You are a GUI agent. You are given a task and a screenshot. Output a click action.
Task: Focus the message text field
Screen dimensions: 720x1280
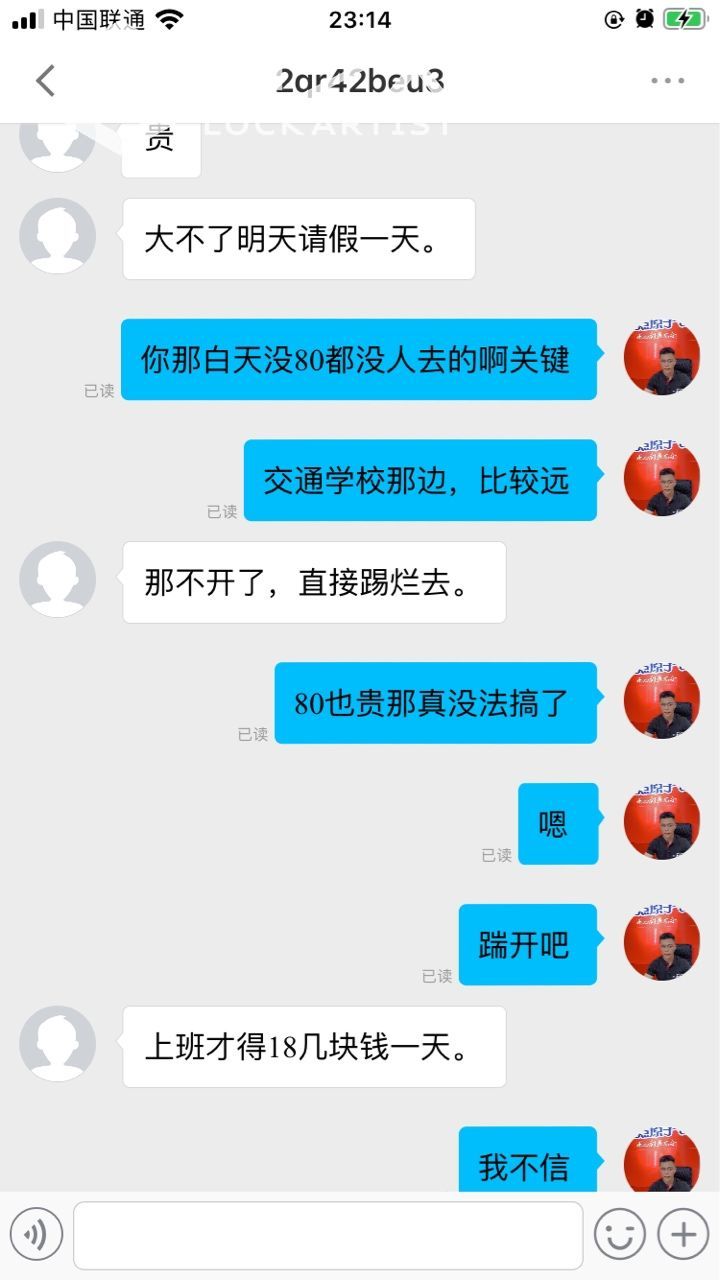point(328,1235)
